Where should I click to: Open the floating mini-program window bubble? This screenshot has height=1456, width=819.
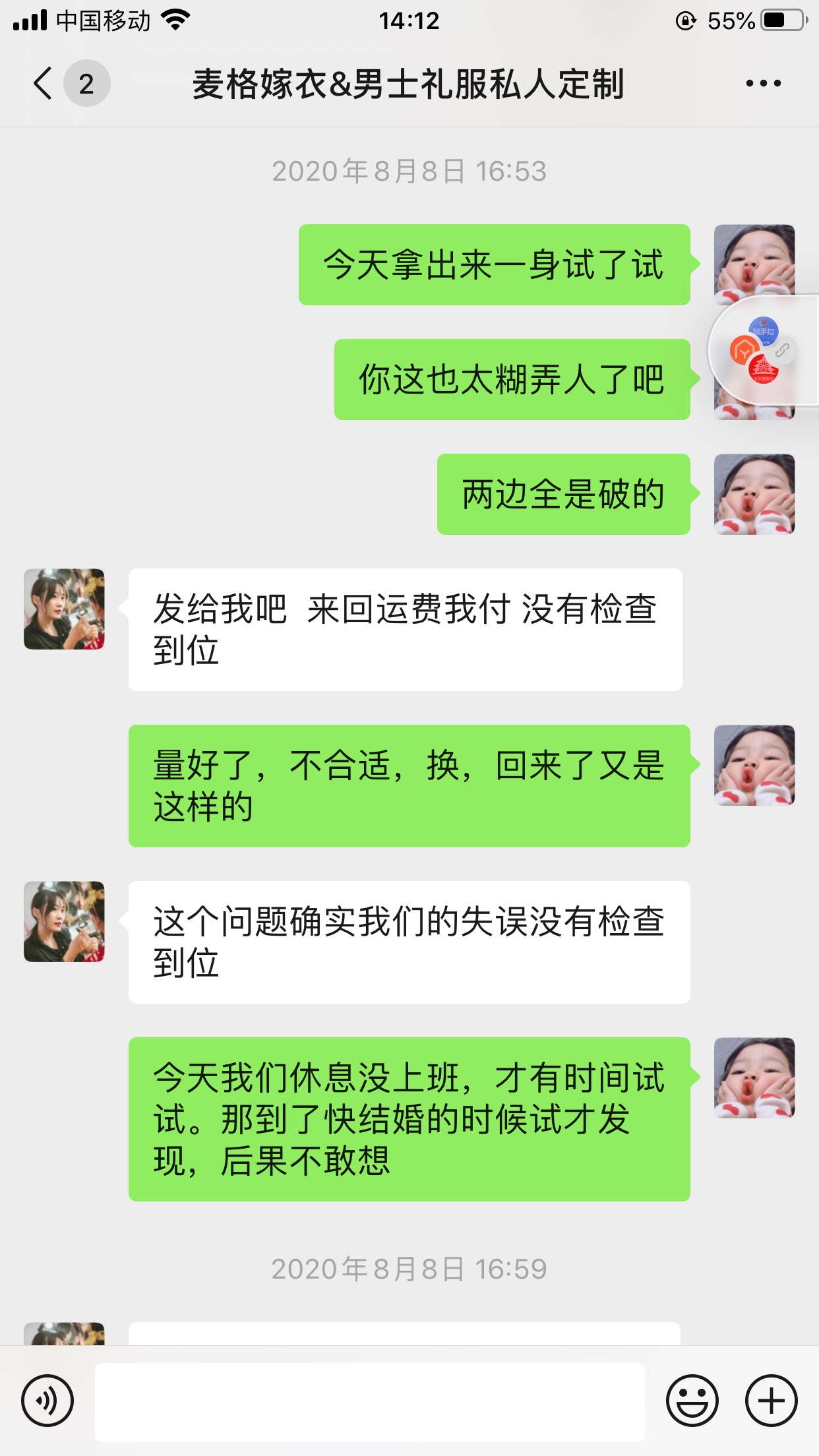(763, 349)
